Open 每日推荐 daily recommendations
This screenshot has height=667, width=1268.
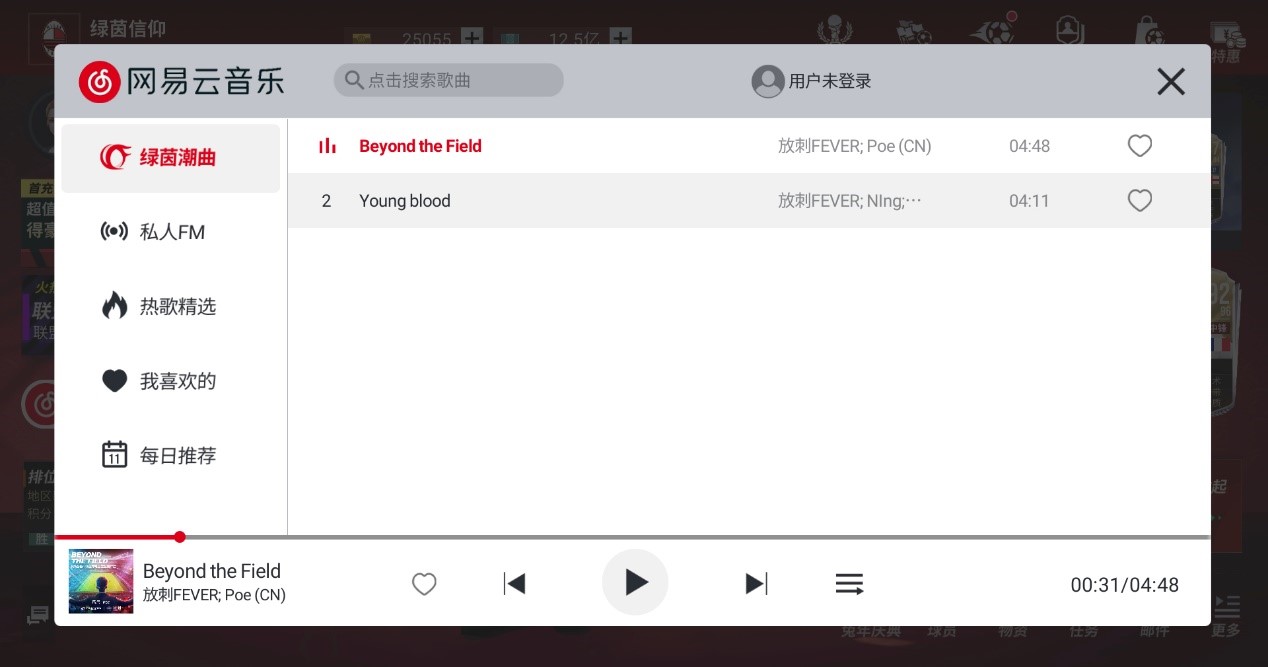(171, 456)
